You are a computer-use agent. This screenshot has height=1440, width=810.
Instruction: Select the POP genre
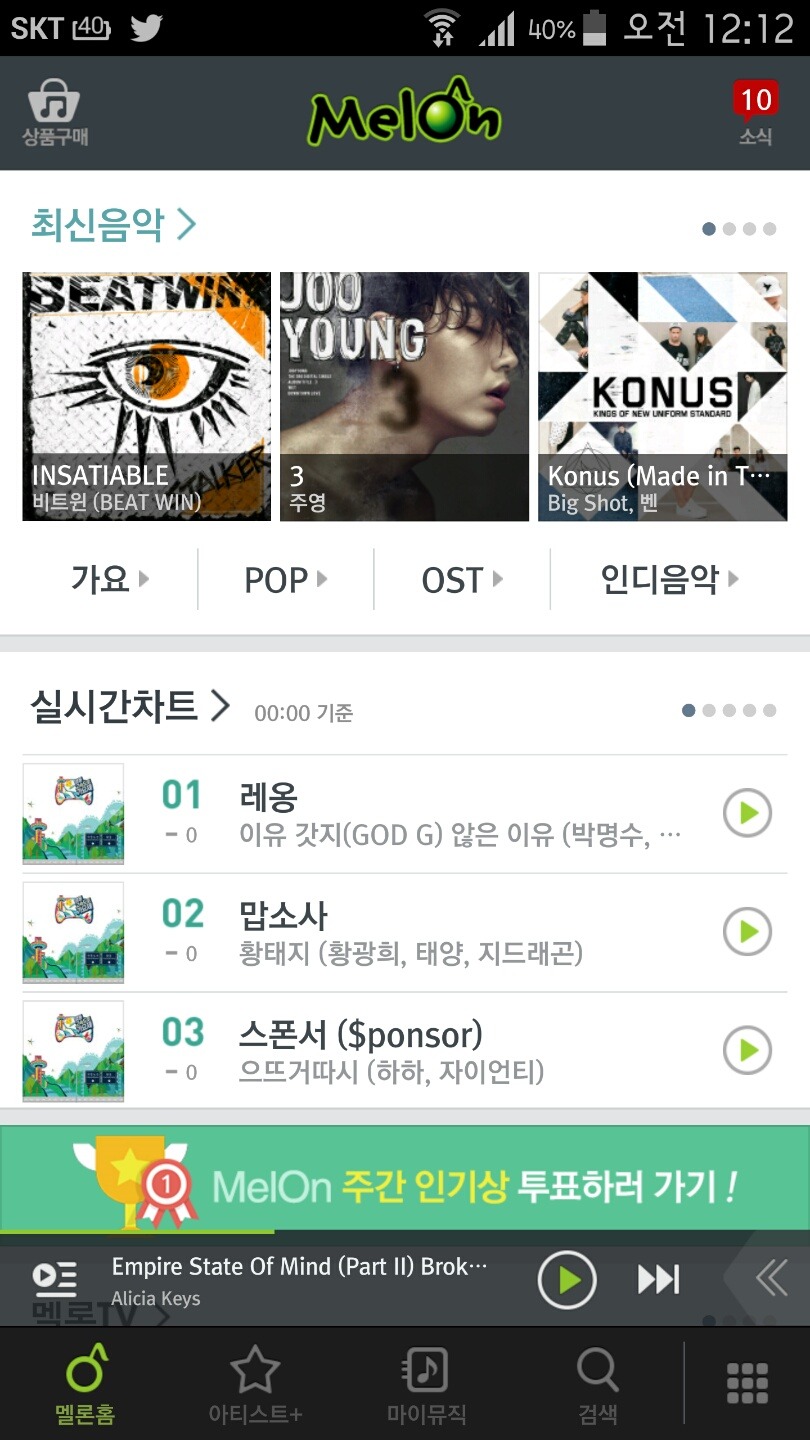[x=286, y=579]
